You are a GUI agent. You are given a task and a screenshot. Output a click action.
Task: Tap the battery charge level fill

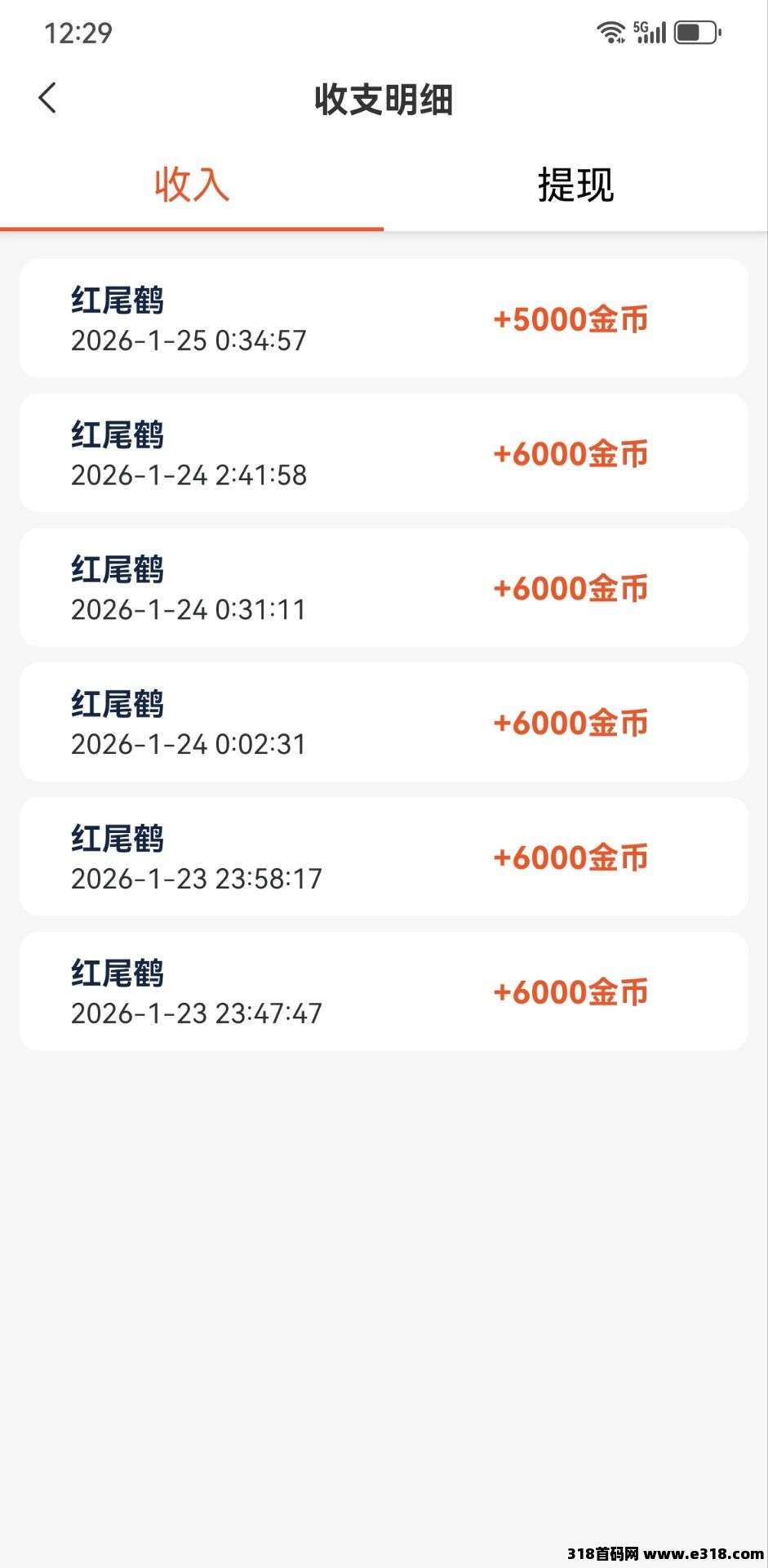coord(690,32)
